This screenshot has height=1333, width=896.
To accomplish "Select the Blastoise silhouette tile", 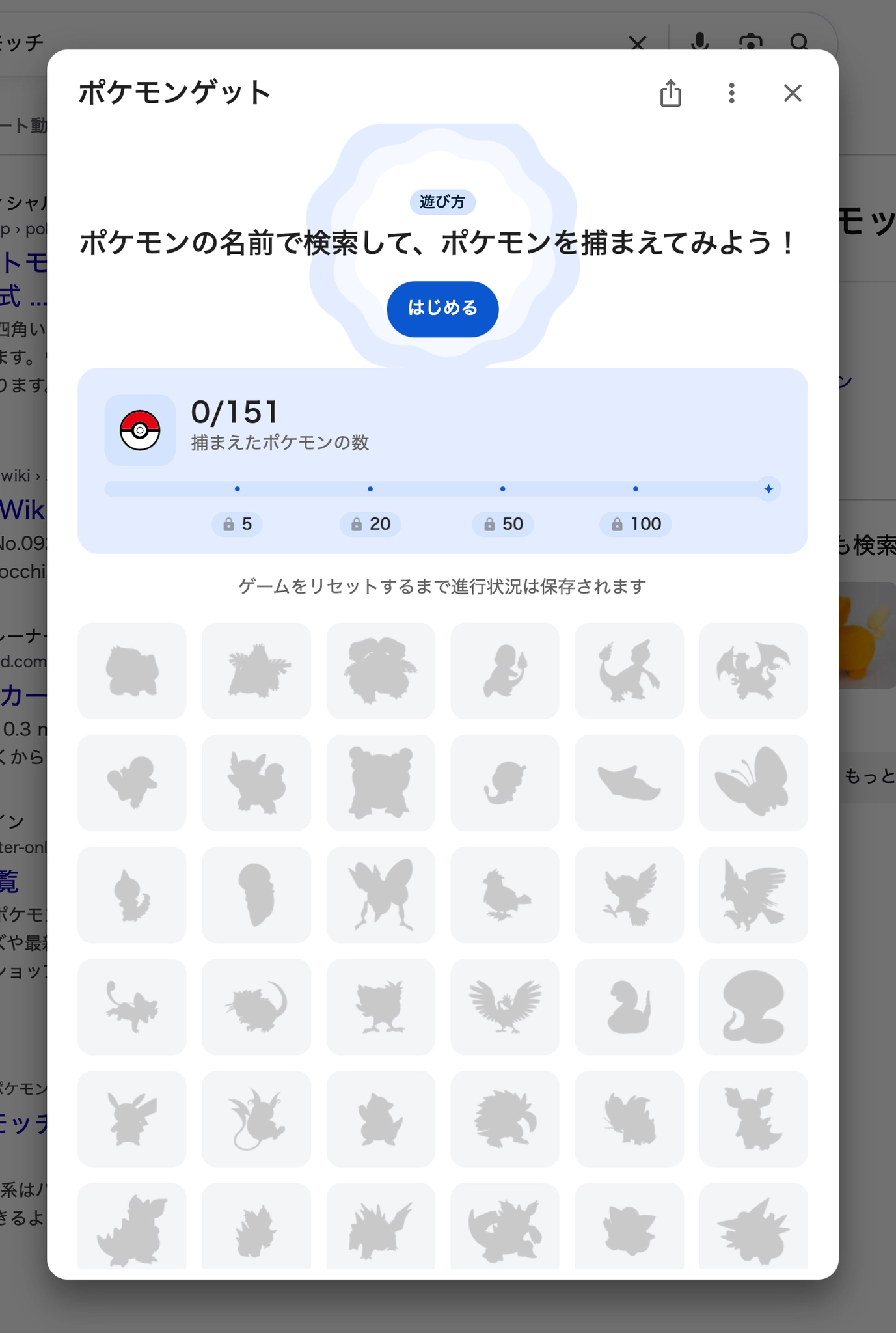I will [381, 782].
